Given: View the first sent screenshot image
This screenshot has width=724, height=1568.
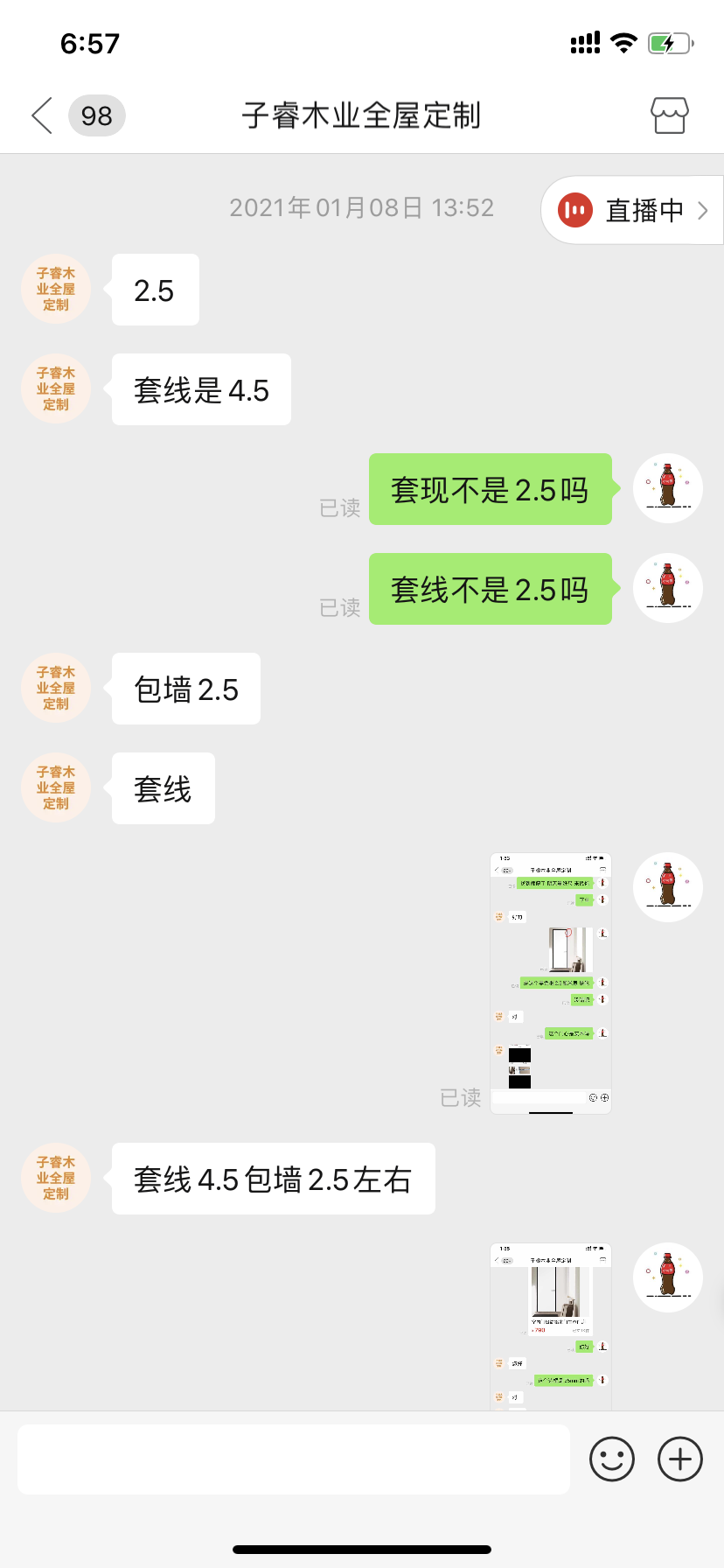Looking at the screenshot, I should tap(550, 983).
